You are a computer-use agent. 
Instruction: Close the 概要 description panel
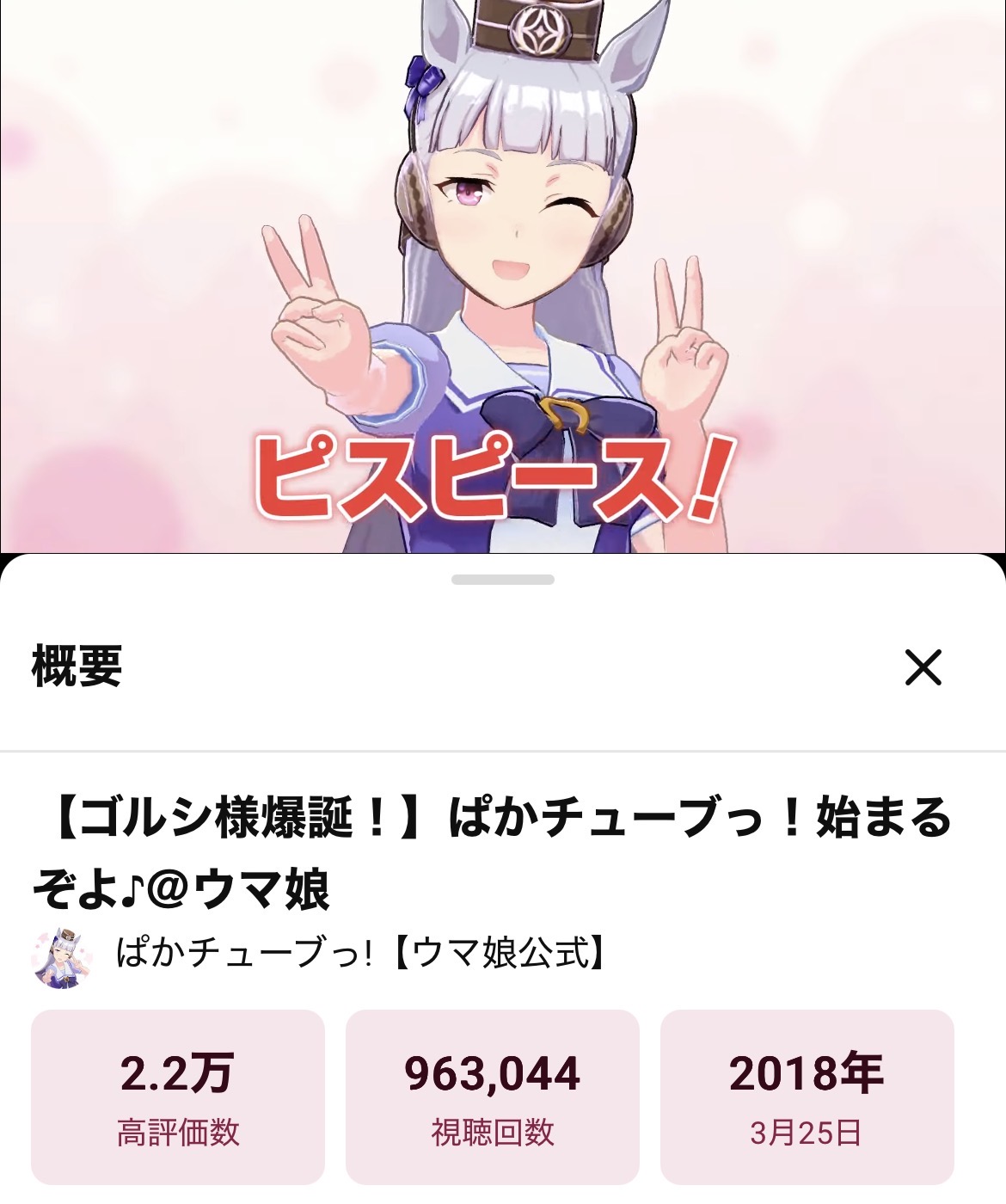tap(923, 667)
